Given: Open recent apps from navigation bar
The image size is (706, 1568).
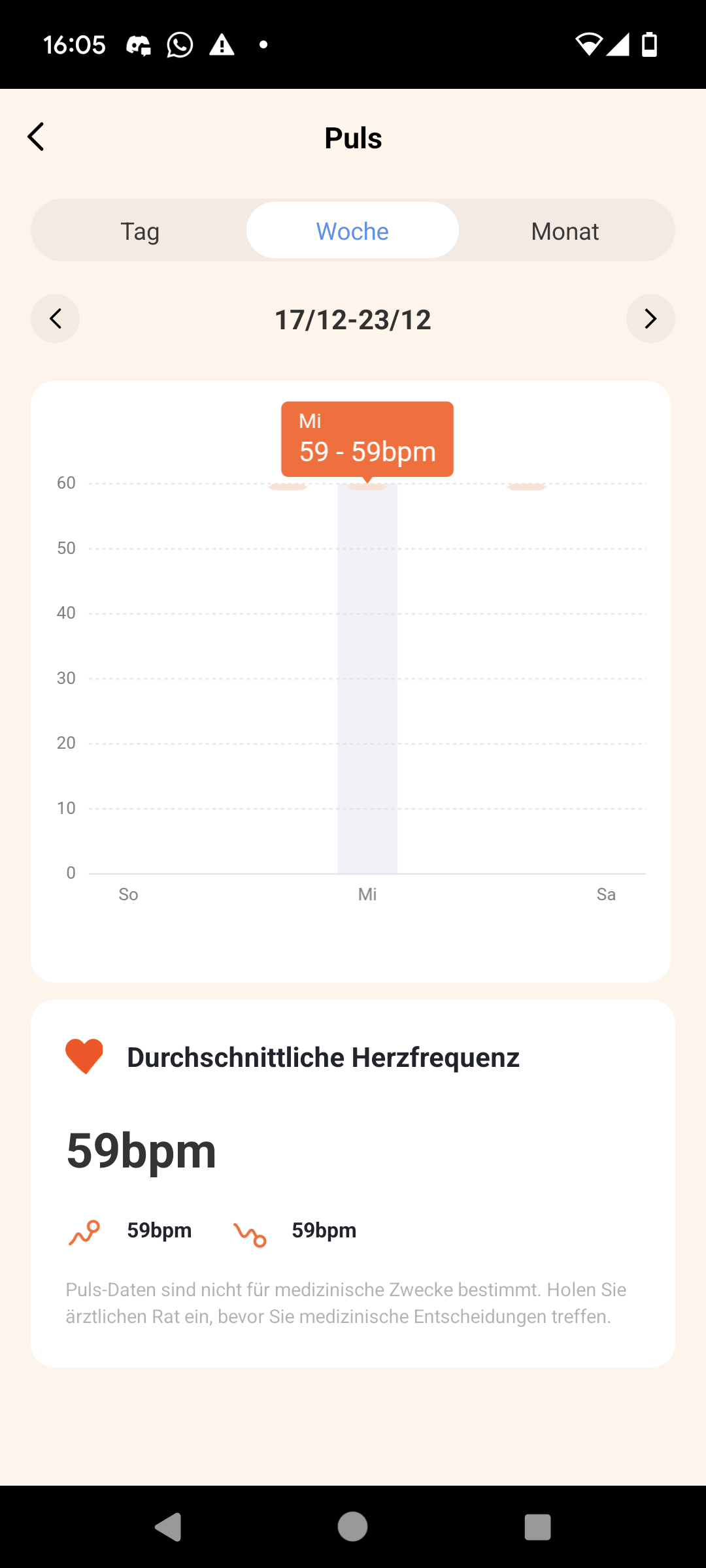Looking at the screenshot, I should pyautogui.click(x=537, y=1527).
